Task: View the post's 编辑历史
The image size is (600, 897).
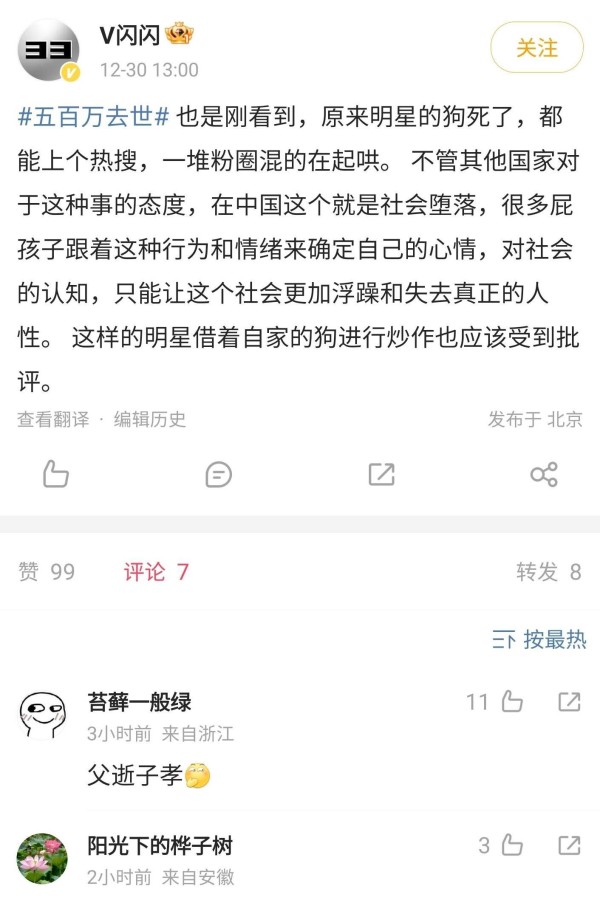Action: [x=150, y=419]
